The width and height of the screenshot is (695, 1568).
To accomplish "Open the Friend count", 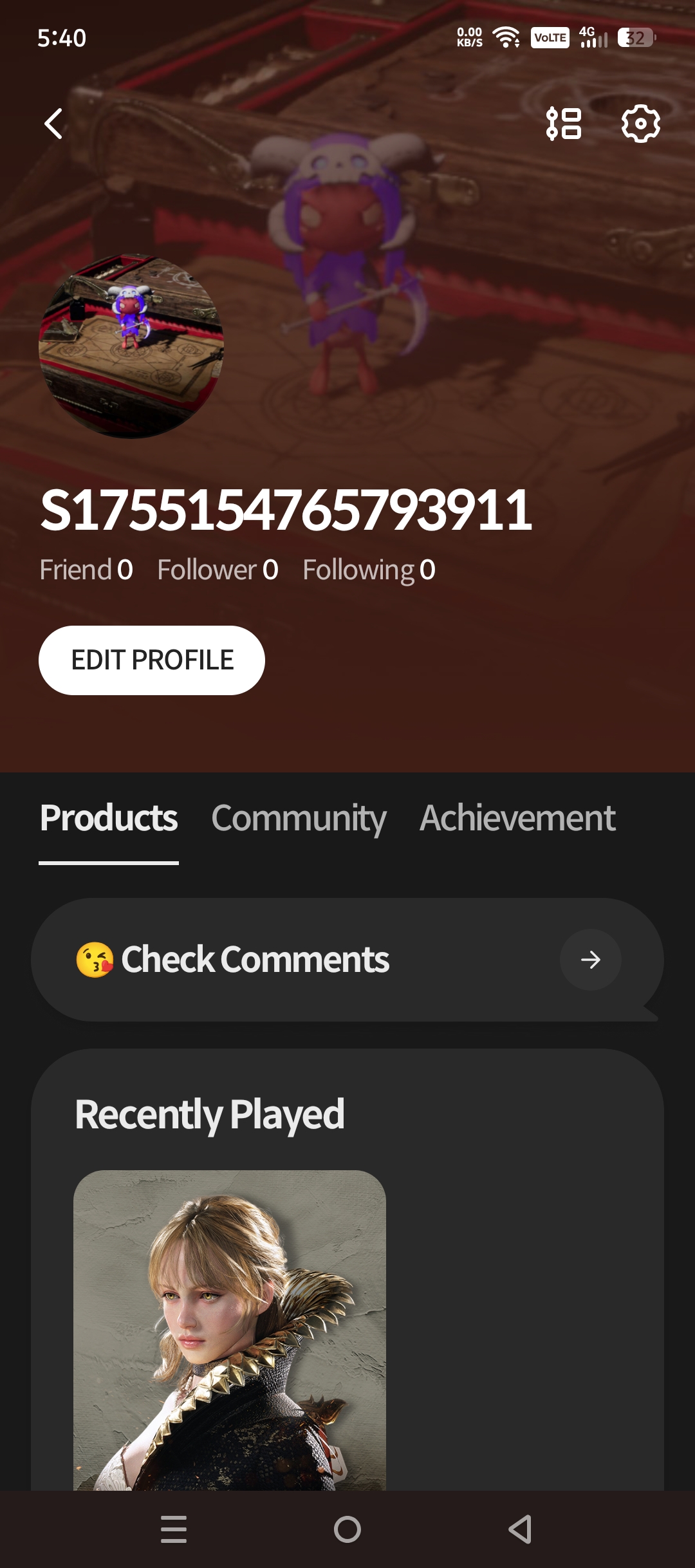I will [x=86, y=570].
